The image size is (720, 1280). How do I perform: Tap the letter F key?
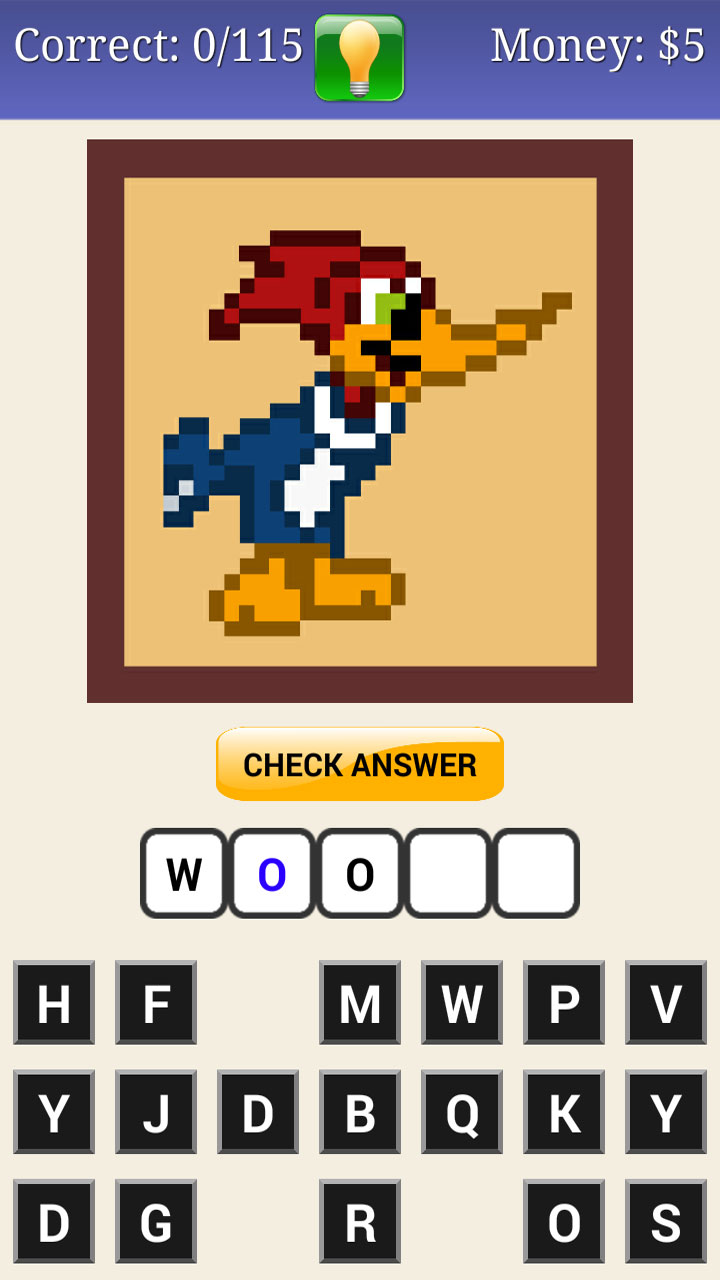coord(156,1003)
